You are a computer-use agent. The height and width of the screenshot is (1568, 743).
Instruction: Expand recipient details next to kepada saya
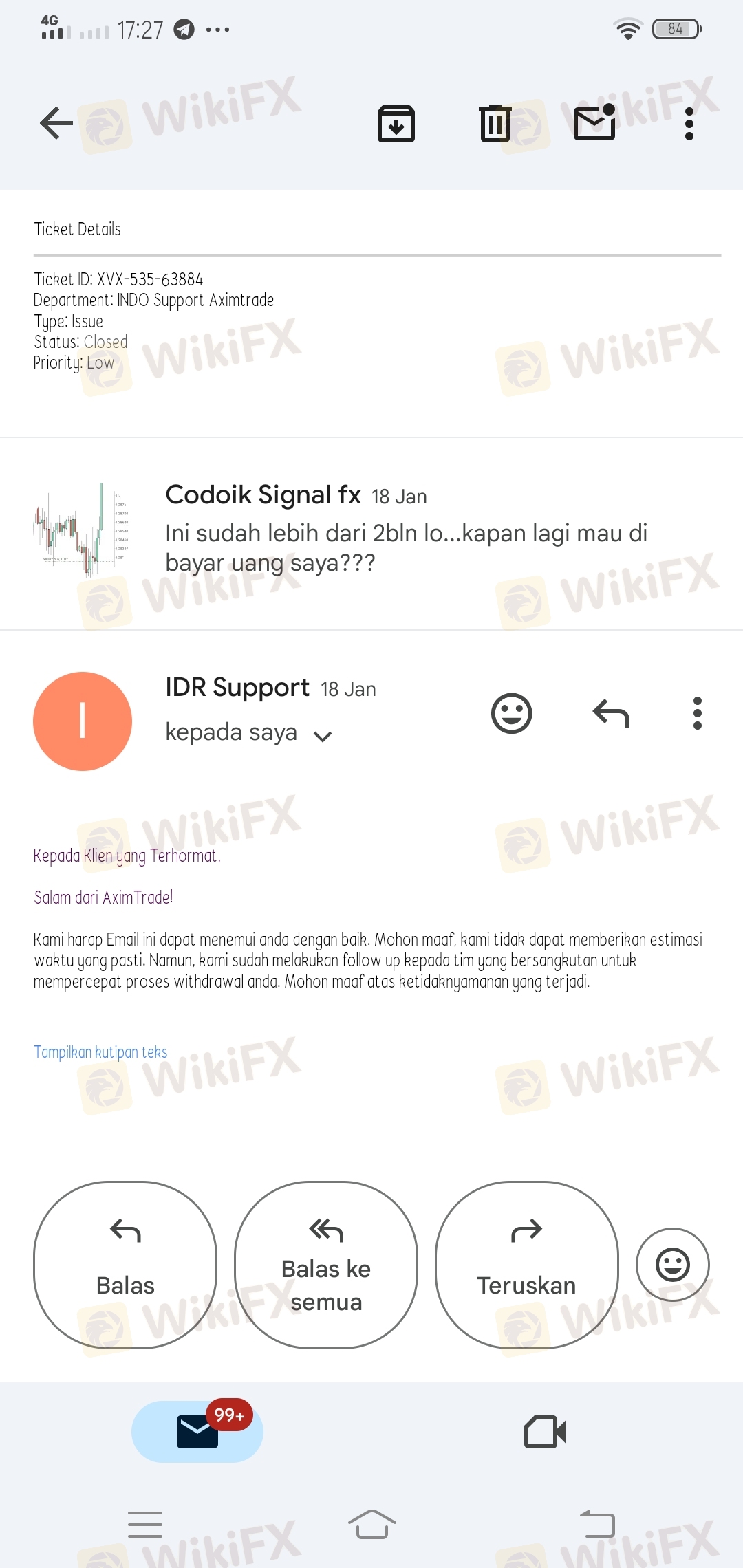coord(323,737)
